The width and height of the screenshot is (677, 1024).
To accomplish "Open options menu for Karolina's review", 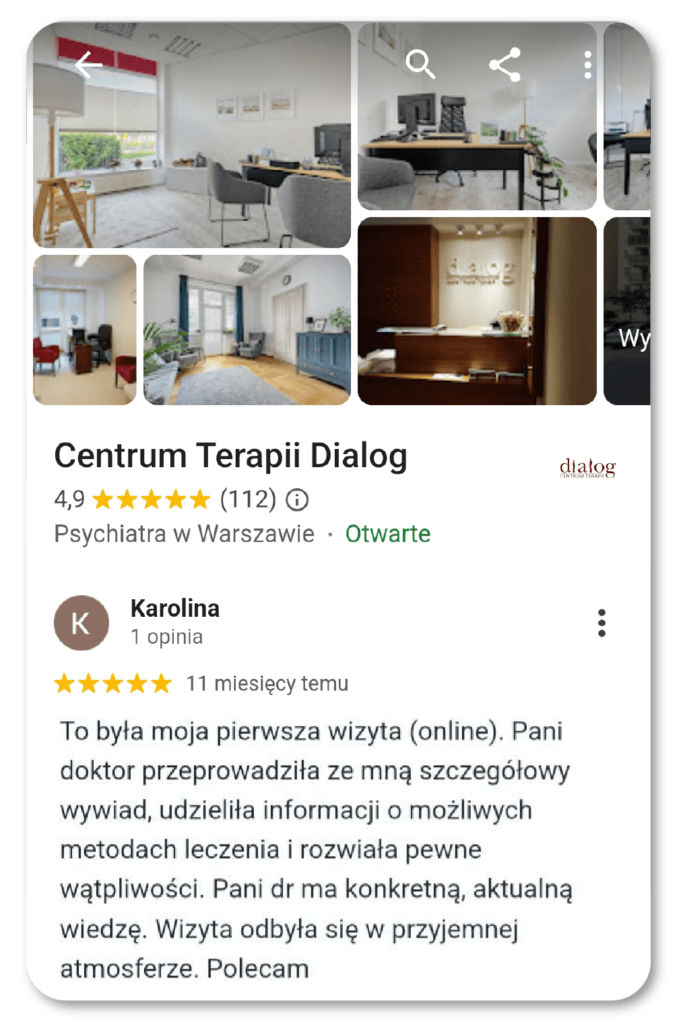I will (x=601, y=622).
